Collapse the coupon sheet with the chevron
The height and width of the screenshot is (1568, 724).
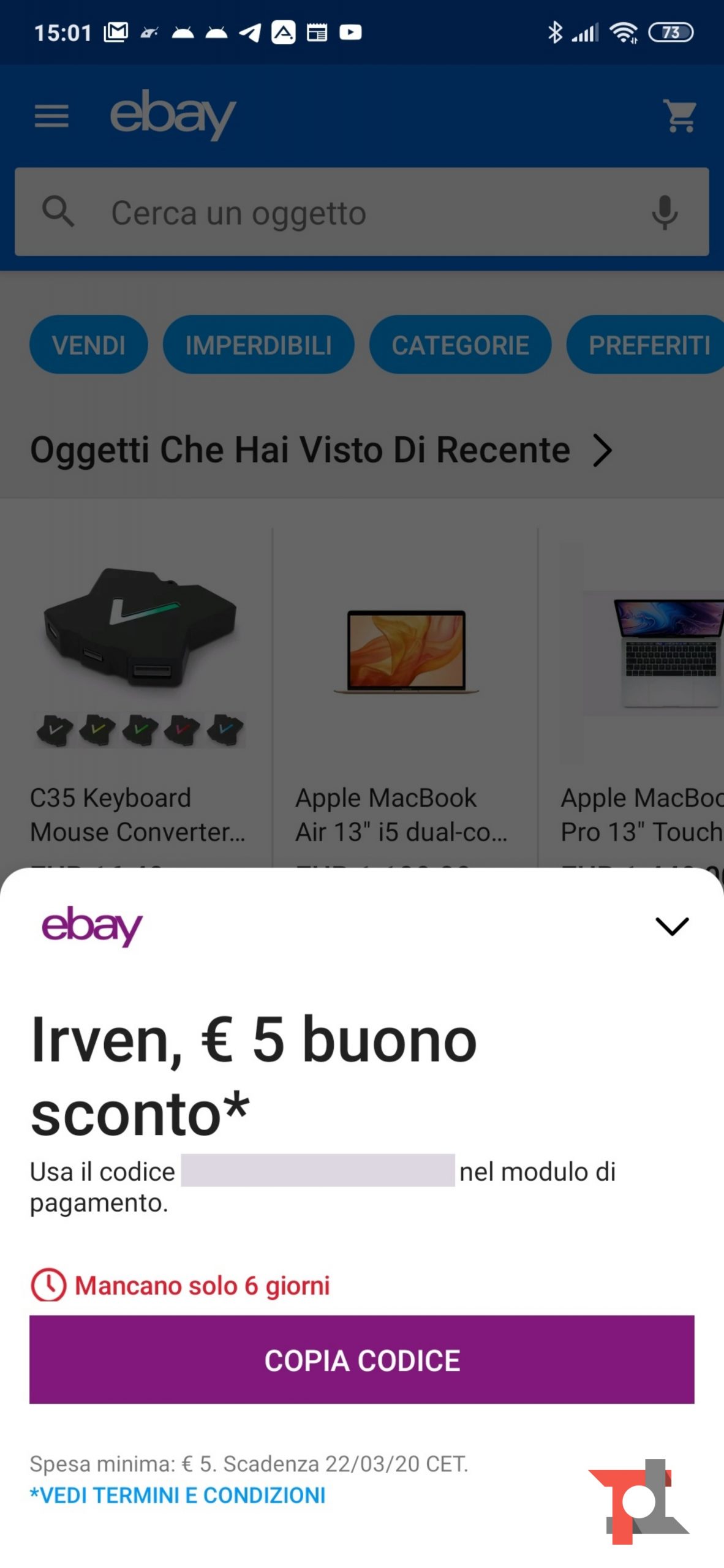tap(672, 925)
